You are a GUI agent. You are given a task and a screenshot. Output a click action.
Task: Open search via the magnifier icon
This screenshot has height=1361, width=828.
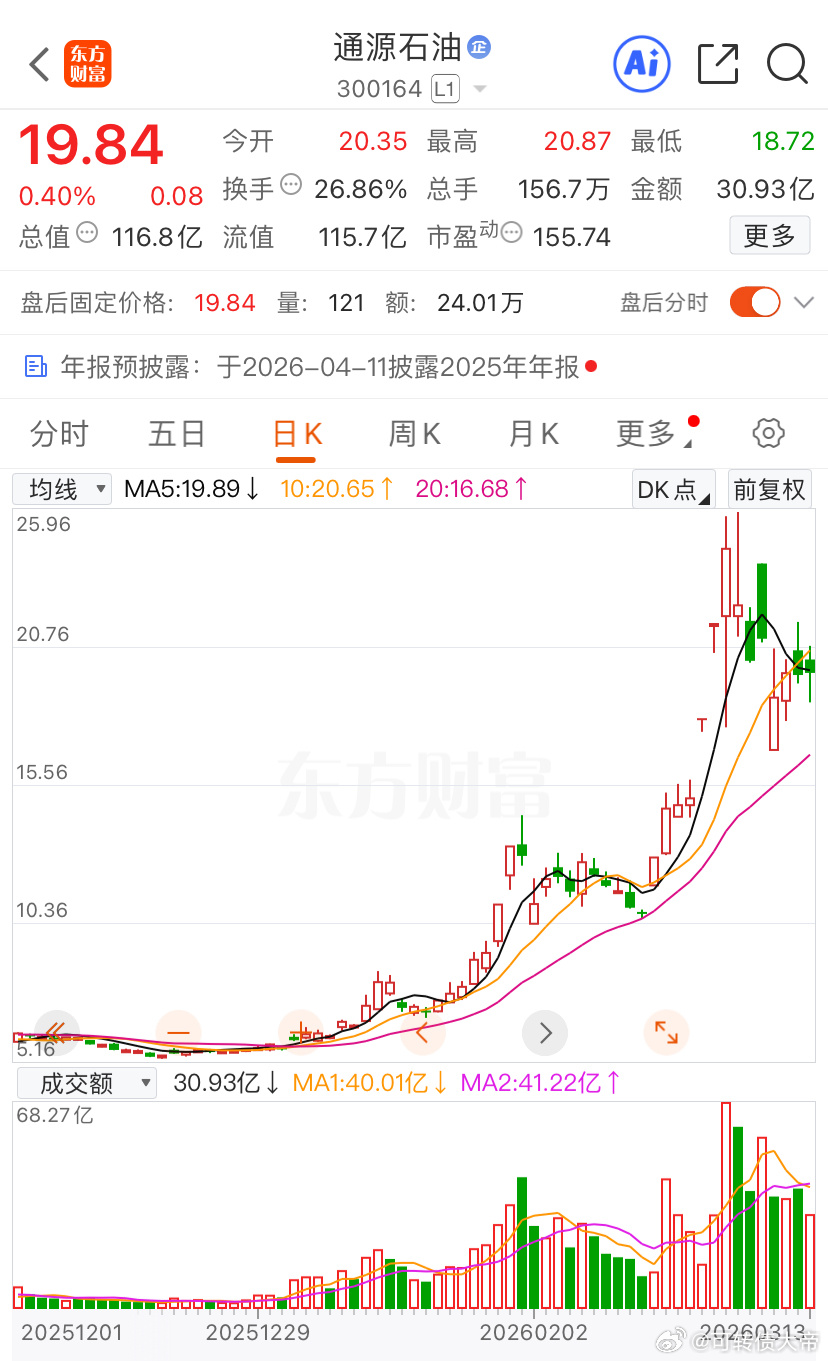tap(787, 63)
